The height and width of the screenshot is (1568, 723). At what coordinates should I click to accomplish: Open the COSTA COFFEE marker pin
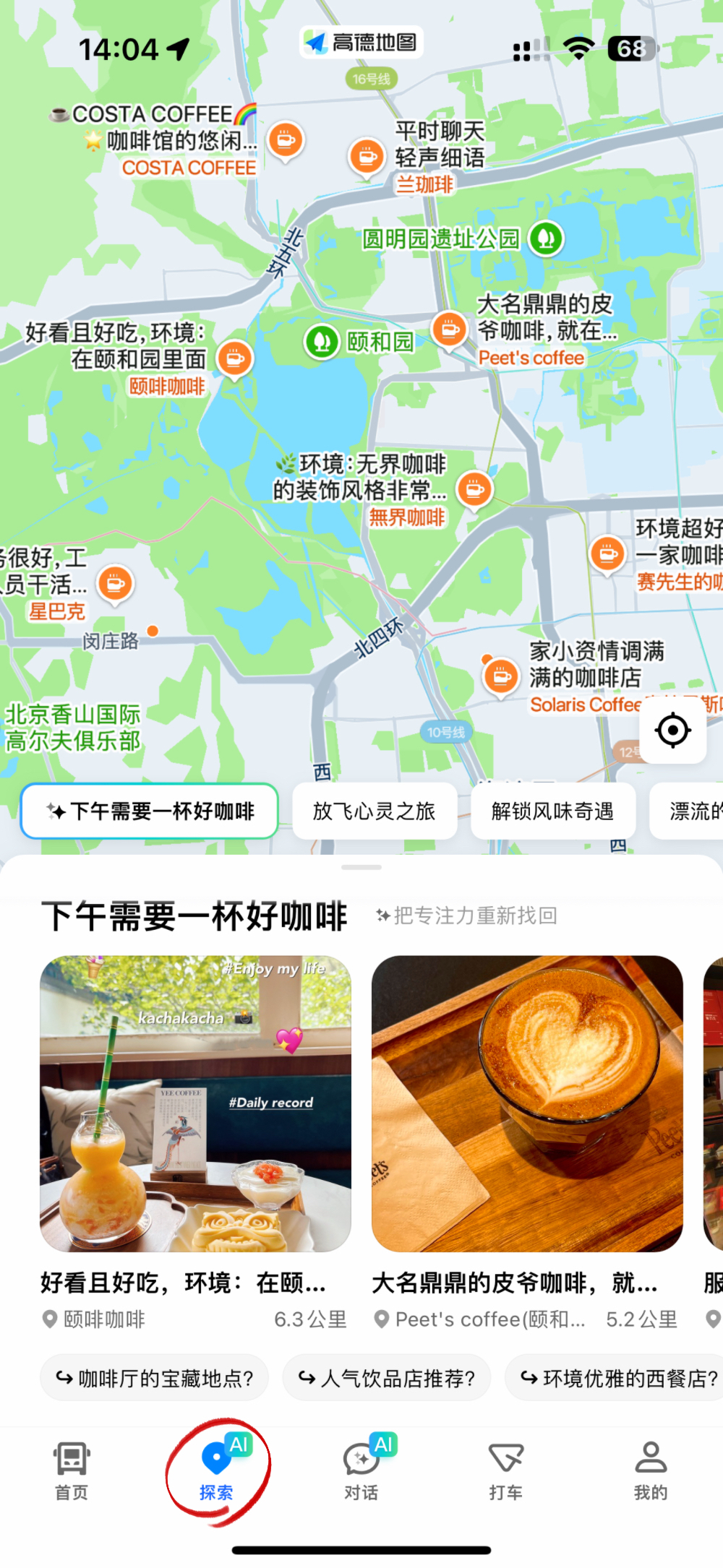coord(285,140)
